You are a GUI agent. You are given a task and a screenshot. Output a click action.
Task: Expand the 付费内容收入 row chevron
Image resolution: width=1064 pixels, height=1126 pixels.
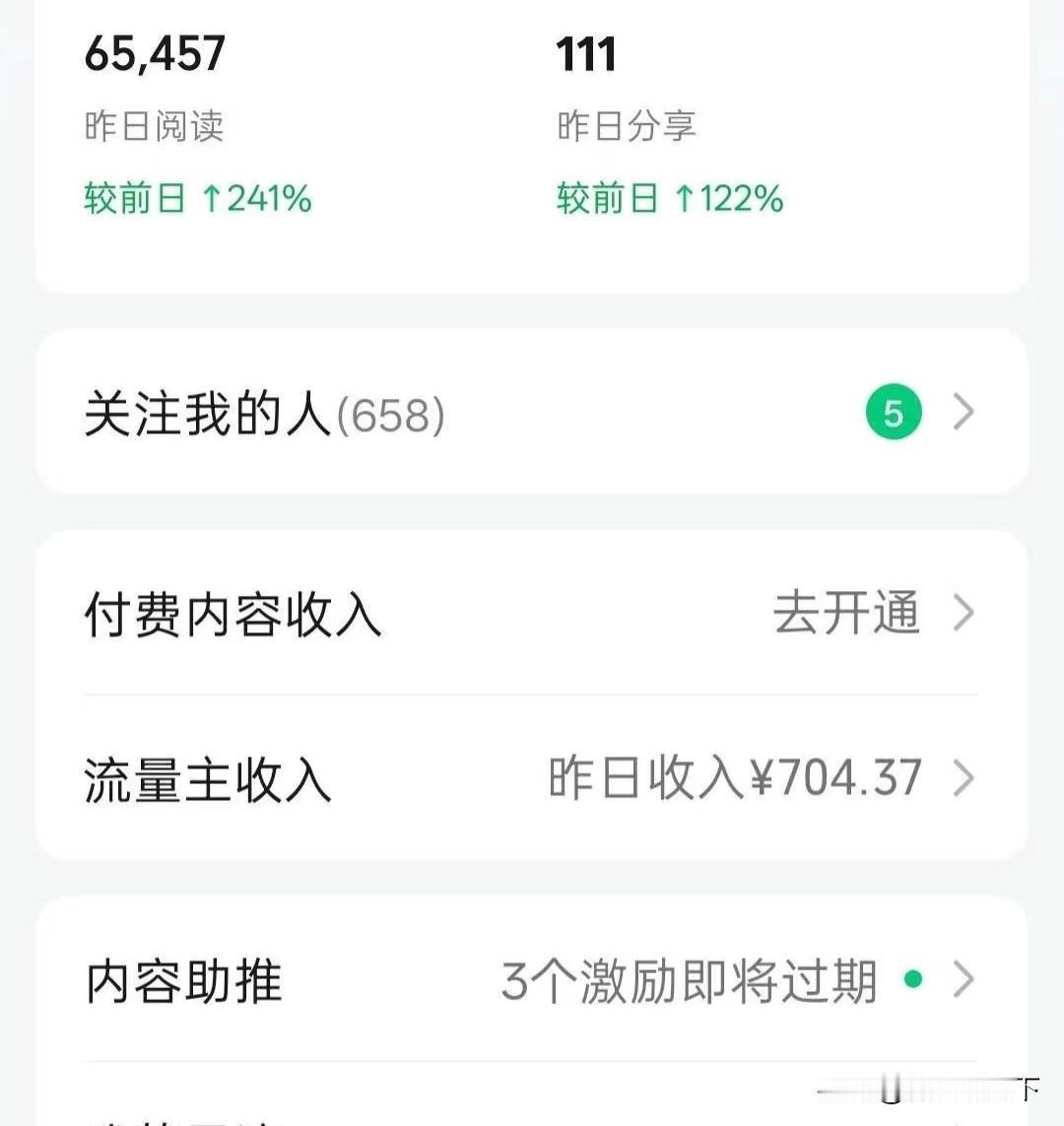click(964, 613)
